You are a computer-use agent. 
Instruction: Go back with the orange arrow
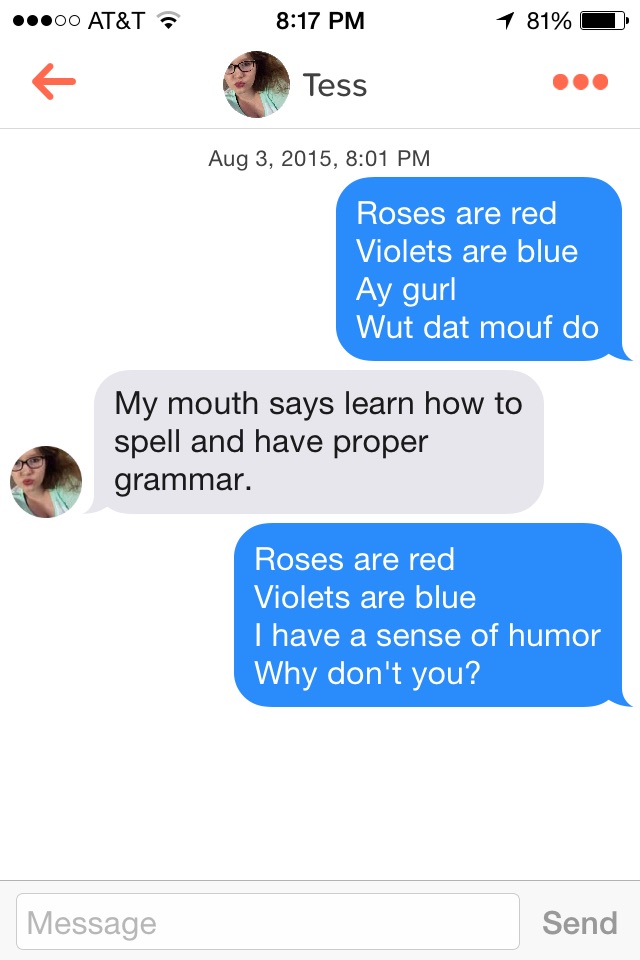click(x=54, y=83)
